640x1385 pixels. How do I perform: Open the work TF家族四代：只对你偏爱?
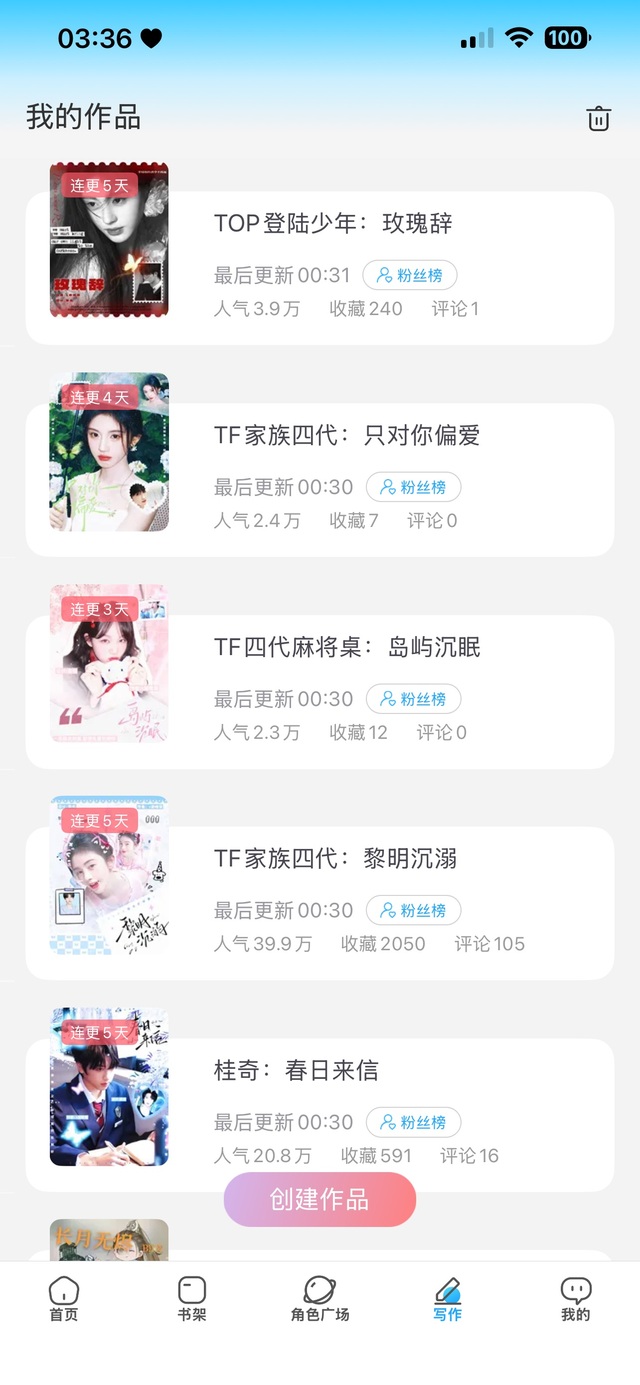(346, 435)
